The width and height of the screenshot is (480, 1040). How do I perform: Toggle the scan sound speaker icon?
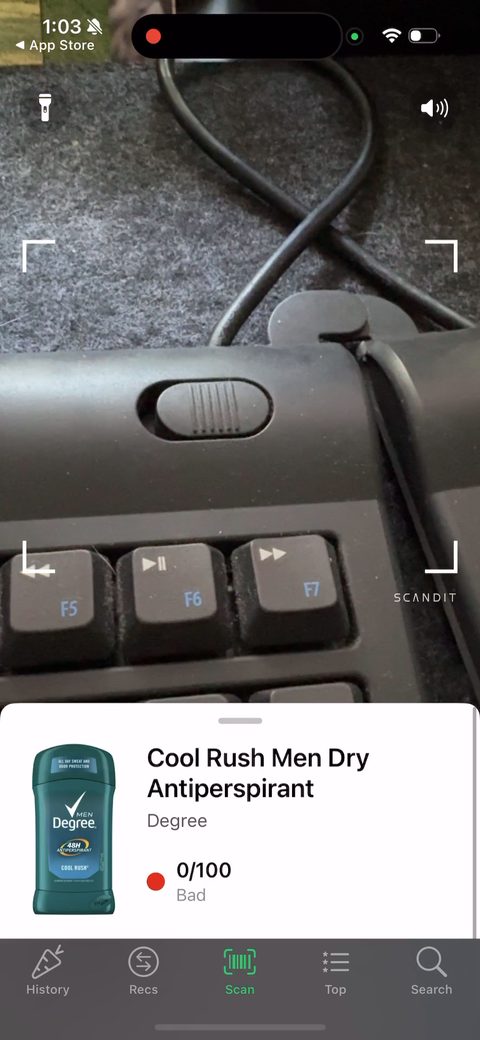[434, 107]
